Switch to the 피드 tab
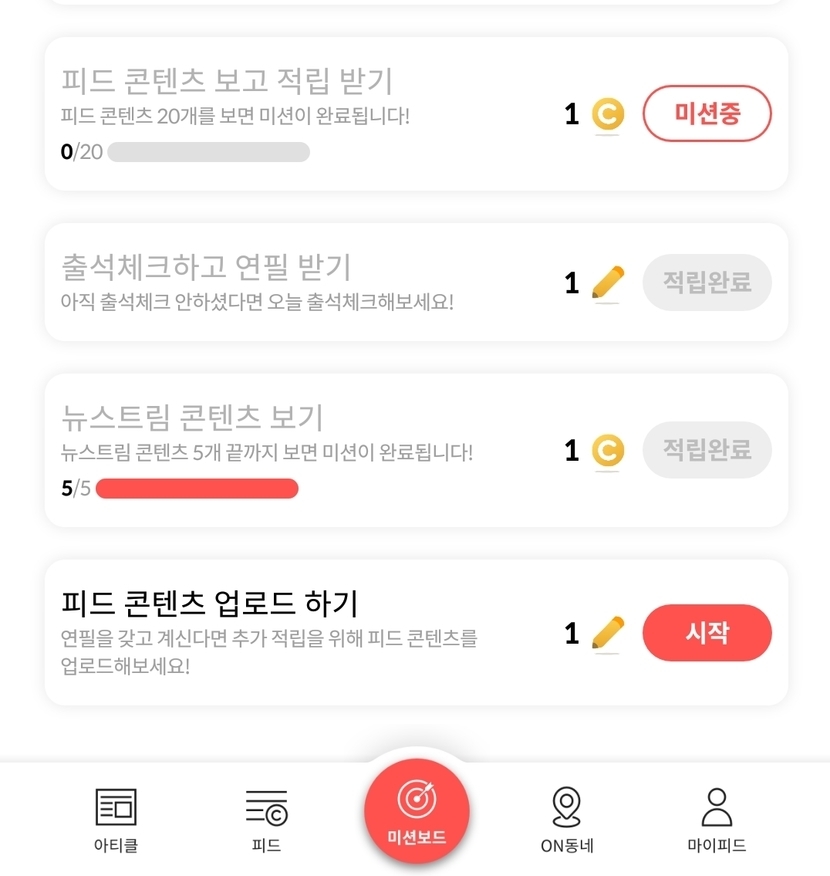The width and height of the screenshot is (830, 876). pyautogui.click(x=266, y=820)
